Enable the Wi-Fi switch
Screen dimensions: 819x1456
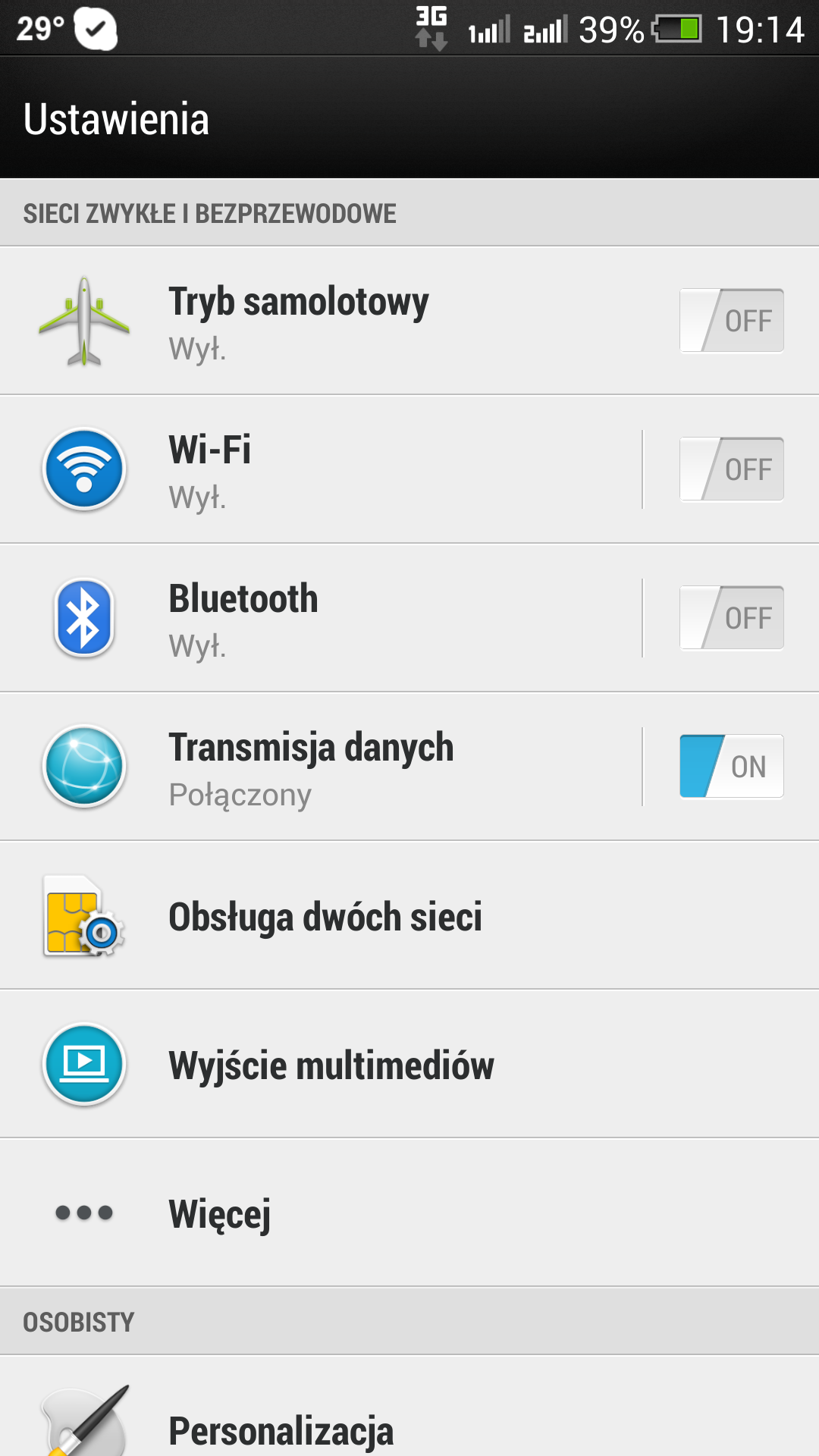tap(731, 469)
